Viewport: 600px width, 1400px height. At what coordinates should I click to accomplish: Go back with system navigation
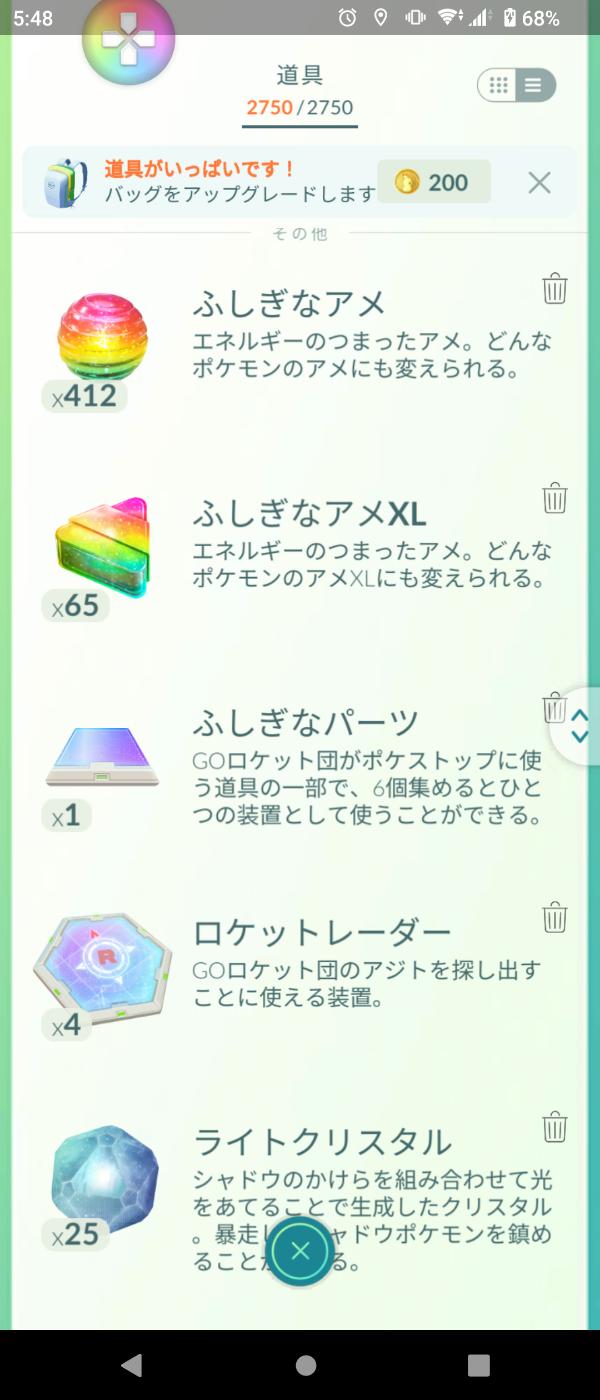point(131,1365)
